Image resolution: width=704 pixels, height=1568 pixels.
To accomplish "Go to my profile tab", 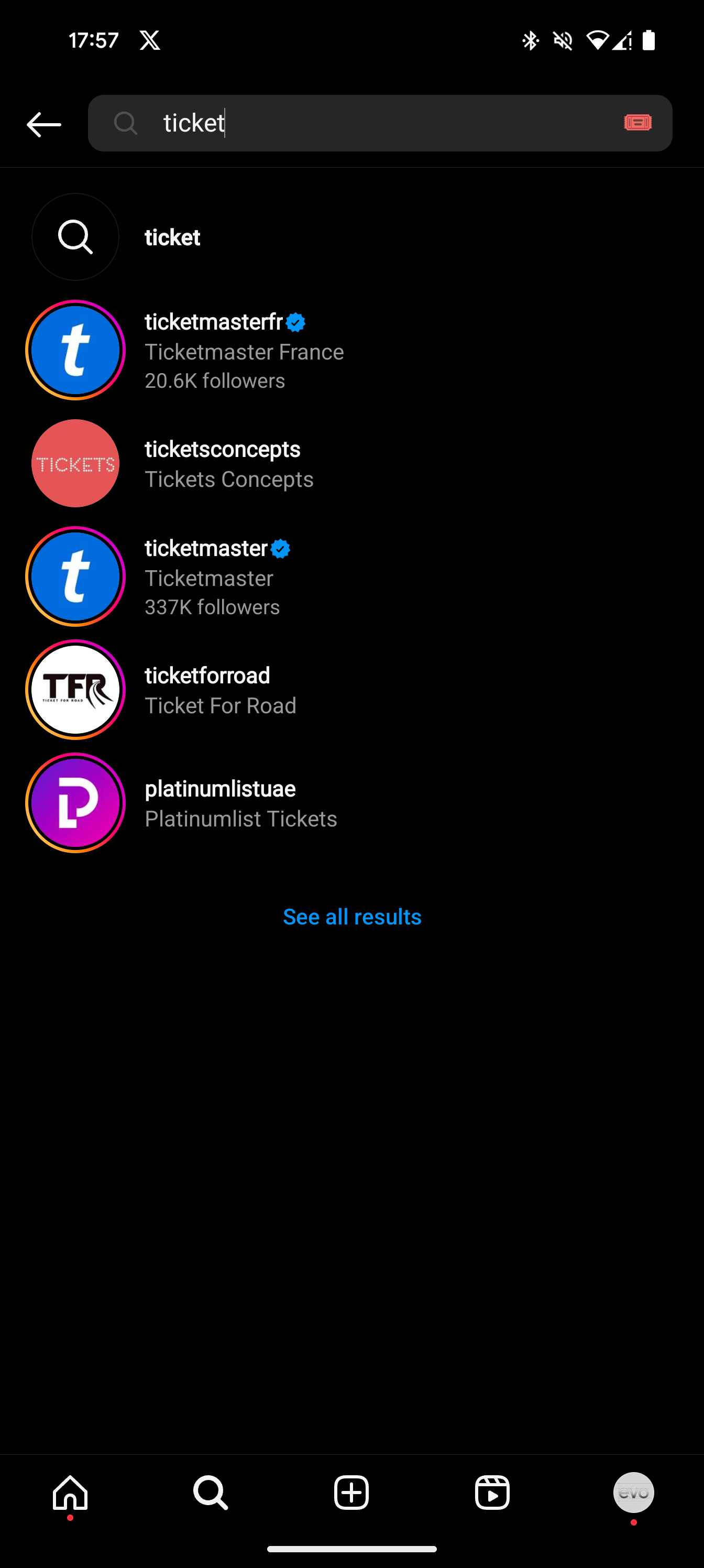I will click(x=633, y=1493).
